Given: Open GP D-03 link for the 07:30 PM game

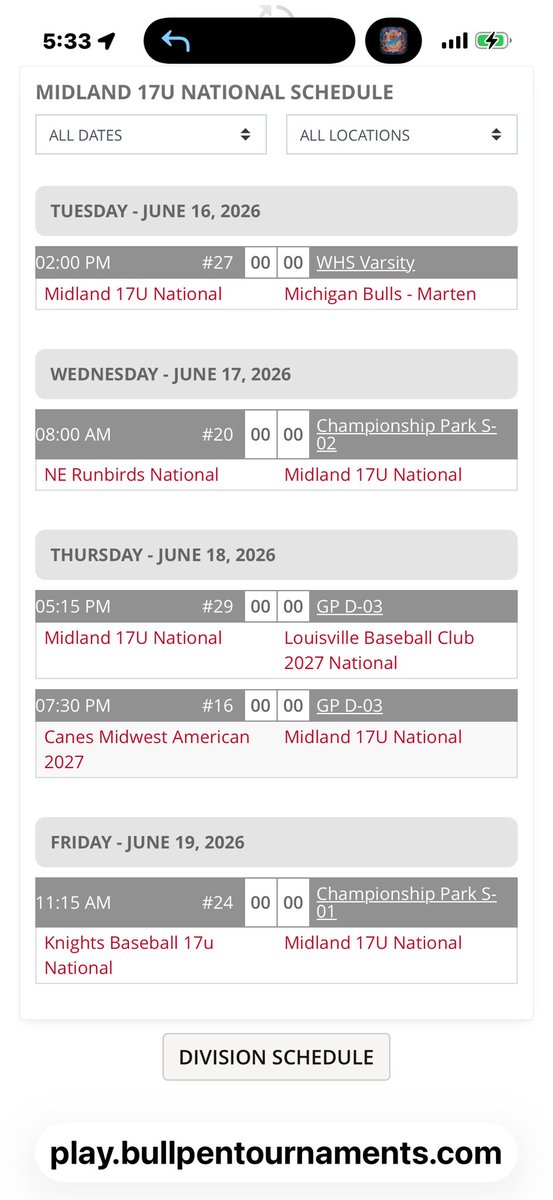Looking at the screenshot, I should click(349, 706).
